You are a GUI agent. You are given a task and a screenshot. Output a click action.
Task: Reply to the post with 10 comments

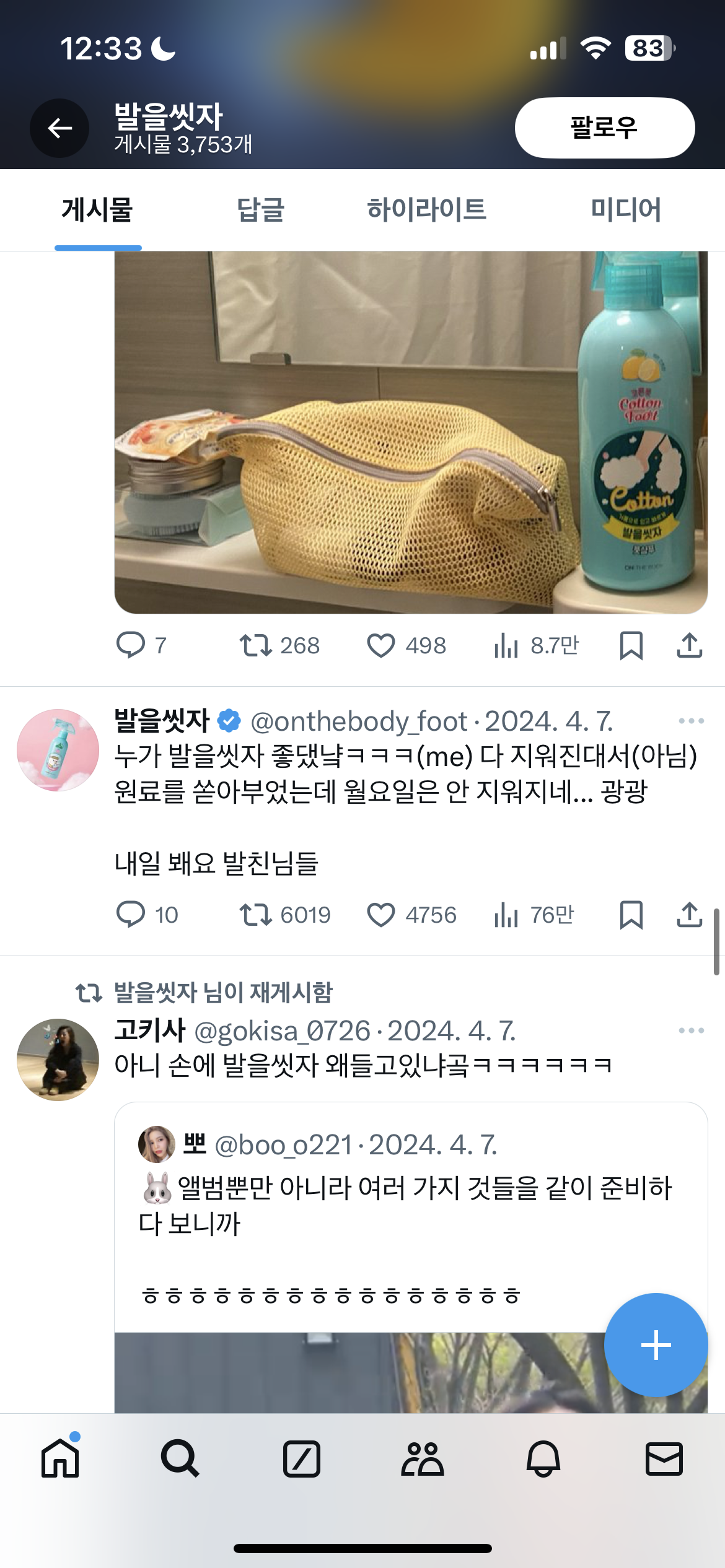(x=131, y=915)
